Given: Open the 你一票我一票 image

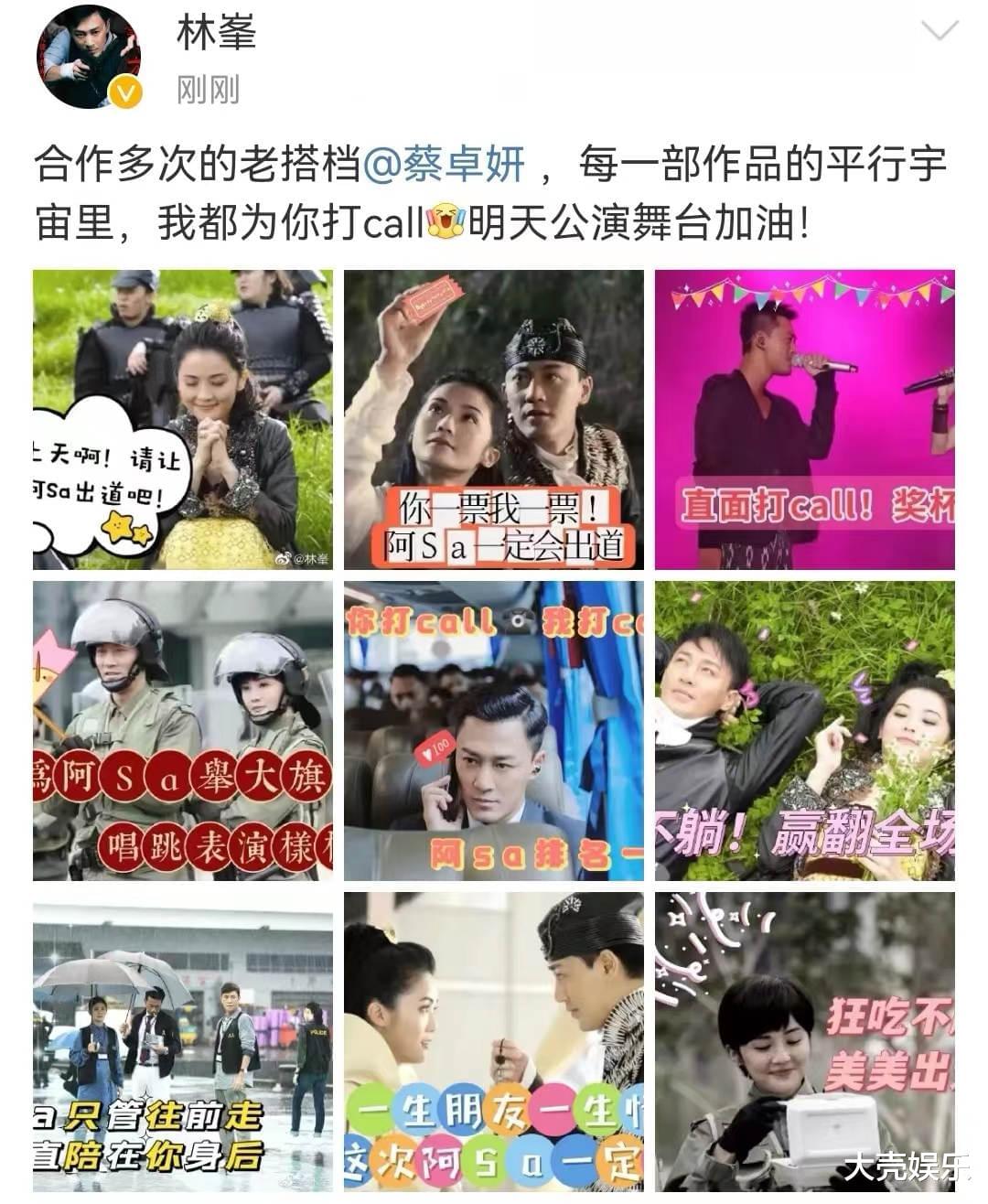Looking at the screenshot, I should (494, 420).
